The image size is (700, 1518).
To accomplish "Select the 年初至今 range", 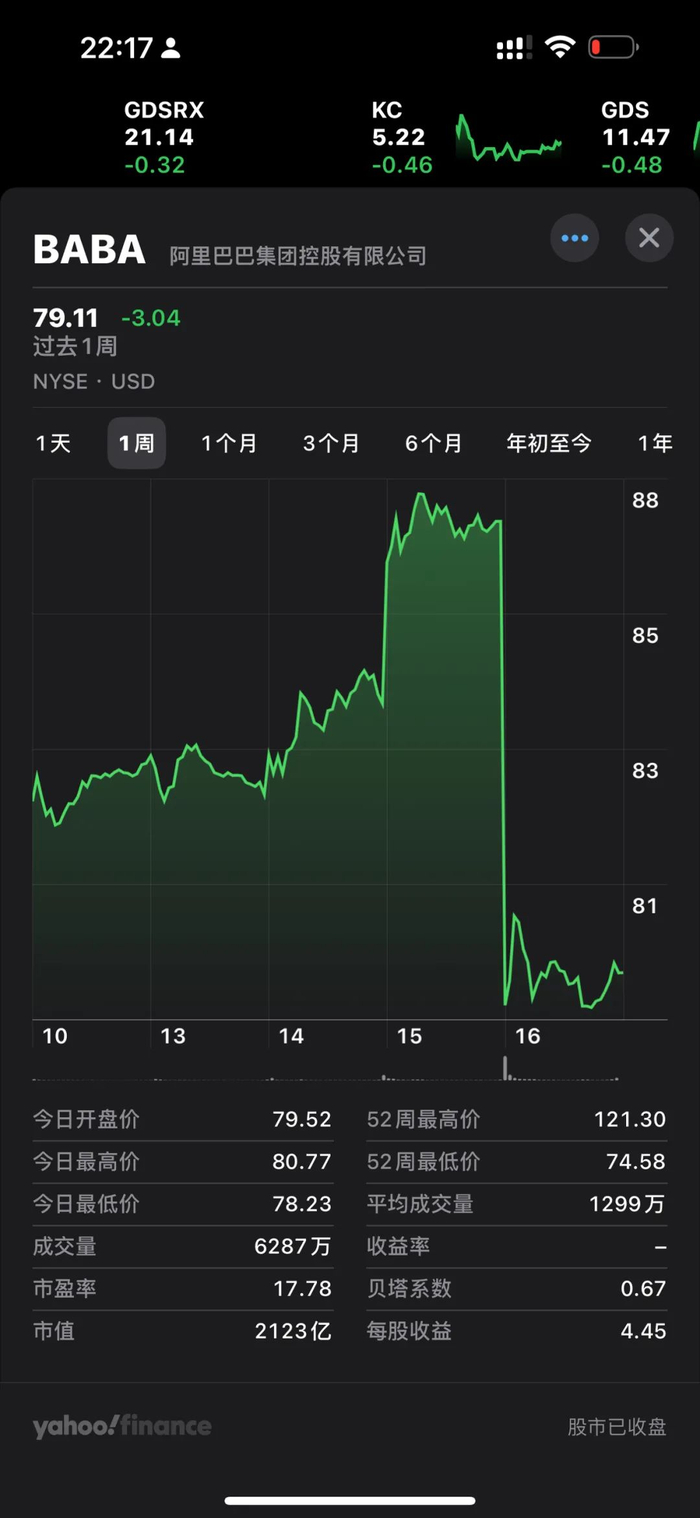I will [x=549, y=443].
